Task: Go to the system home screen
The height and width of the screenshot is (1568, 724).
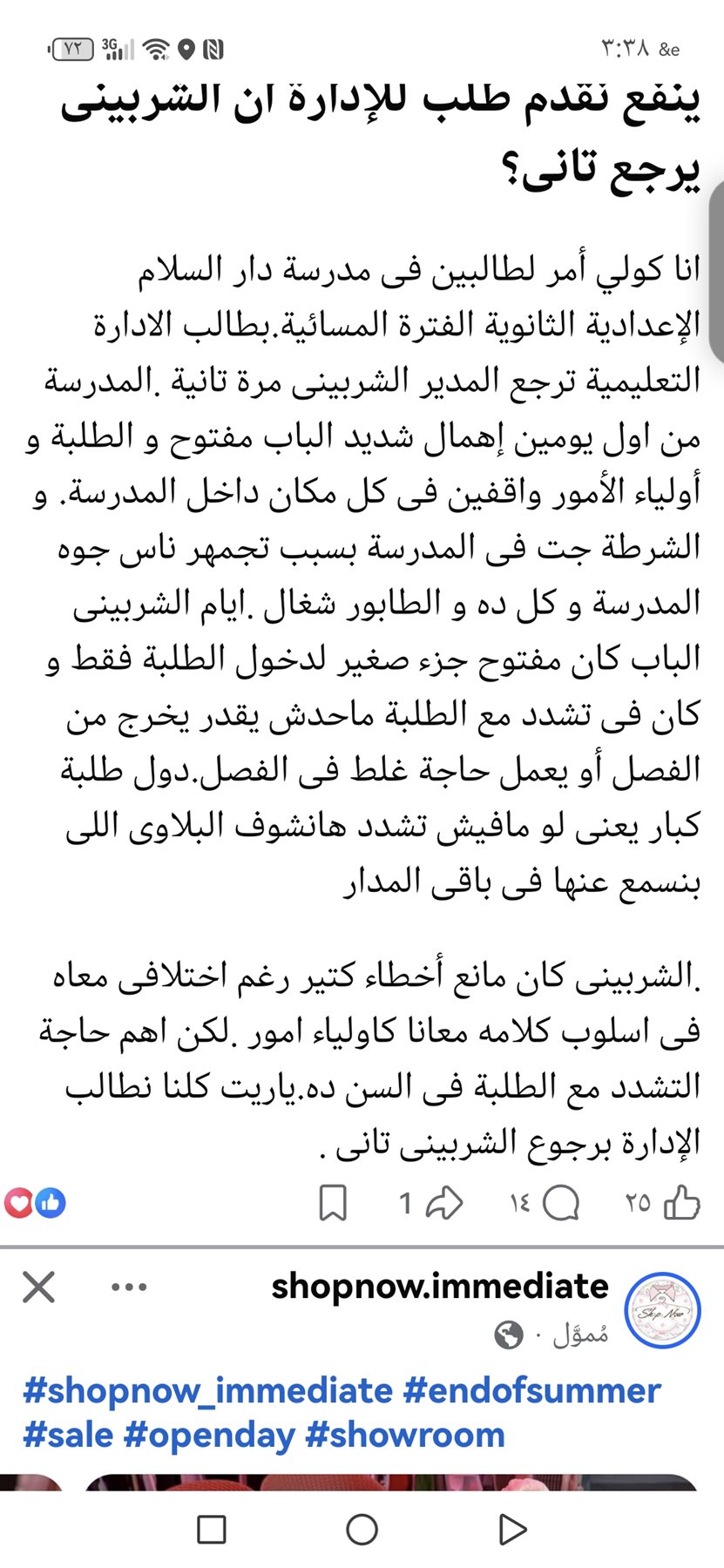Action: coord(362,1529)
